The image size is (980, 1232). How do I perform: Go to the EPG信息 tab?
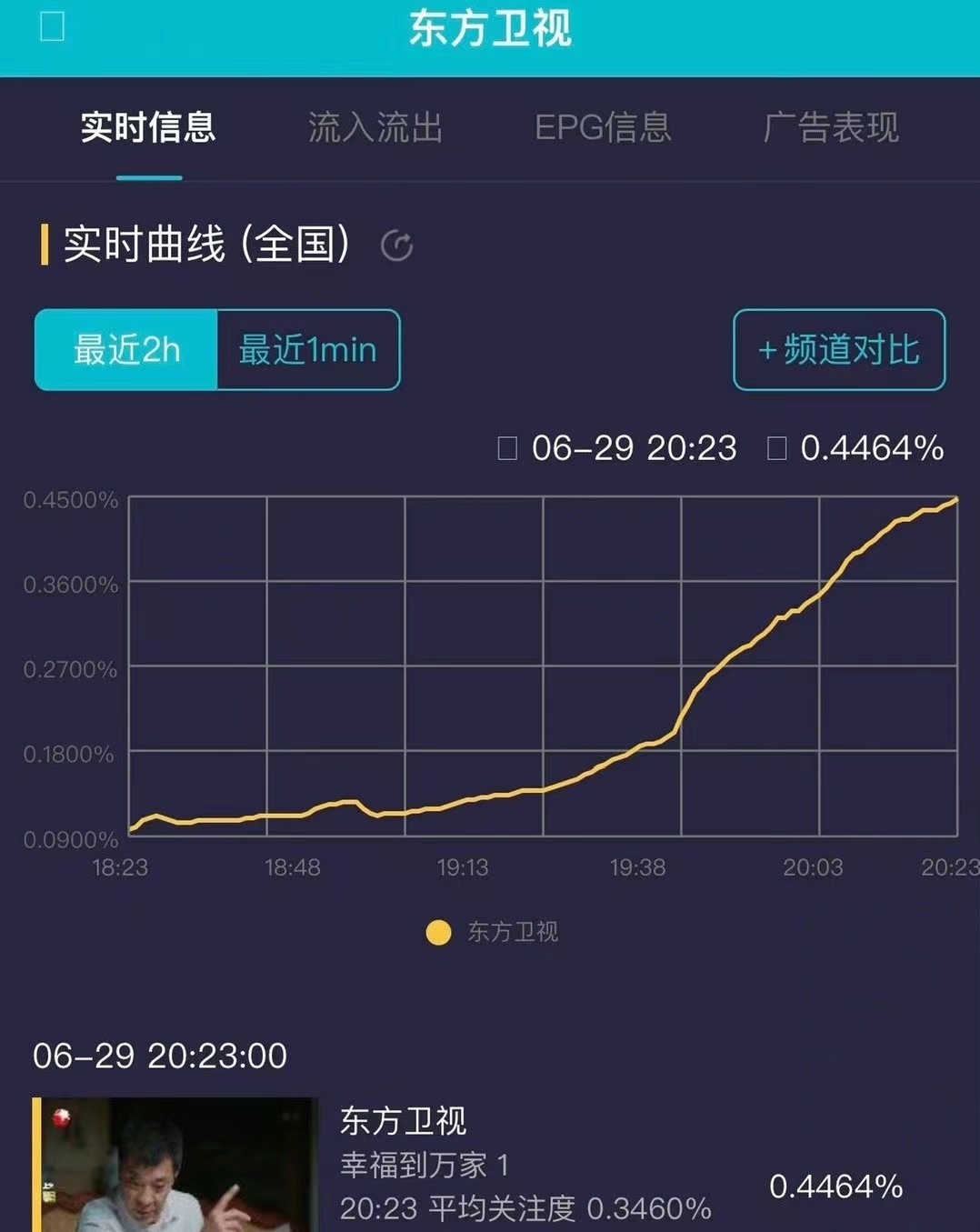pyautogui.click(x=603, y=127)
